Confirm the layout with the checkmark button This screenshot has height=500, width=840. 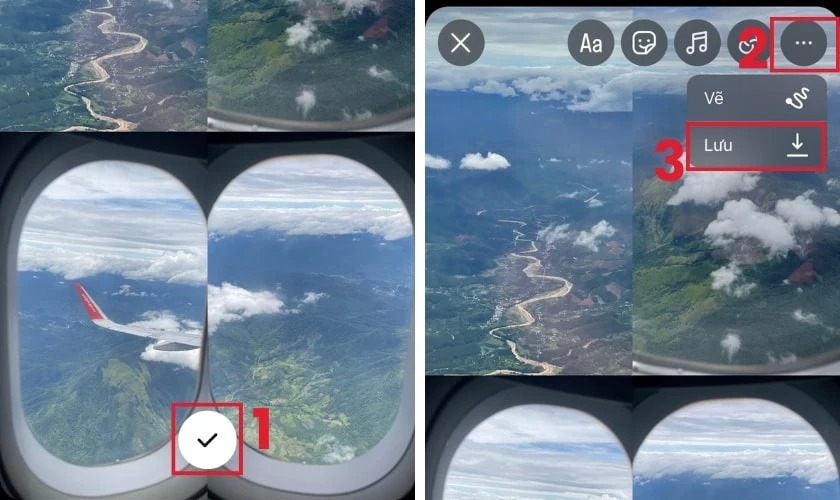(207, 440)
